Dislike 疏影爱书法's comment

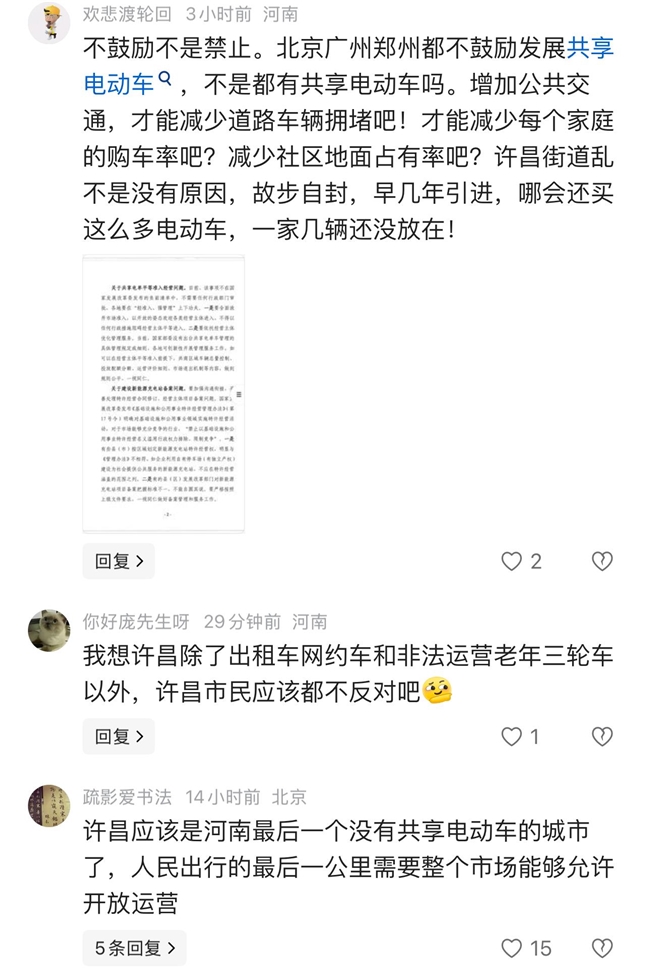pos(602,948)
